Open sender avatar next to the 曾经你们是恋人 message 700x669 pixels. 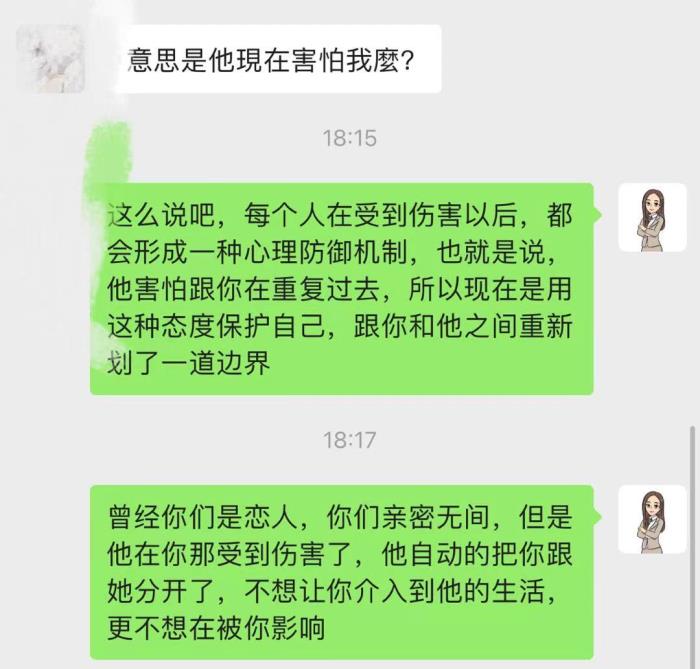point(651,519)
